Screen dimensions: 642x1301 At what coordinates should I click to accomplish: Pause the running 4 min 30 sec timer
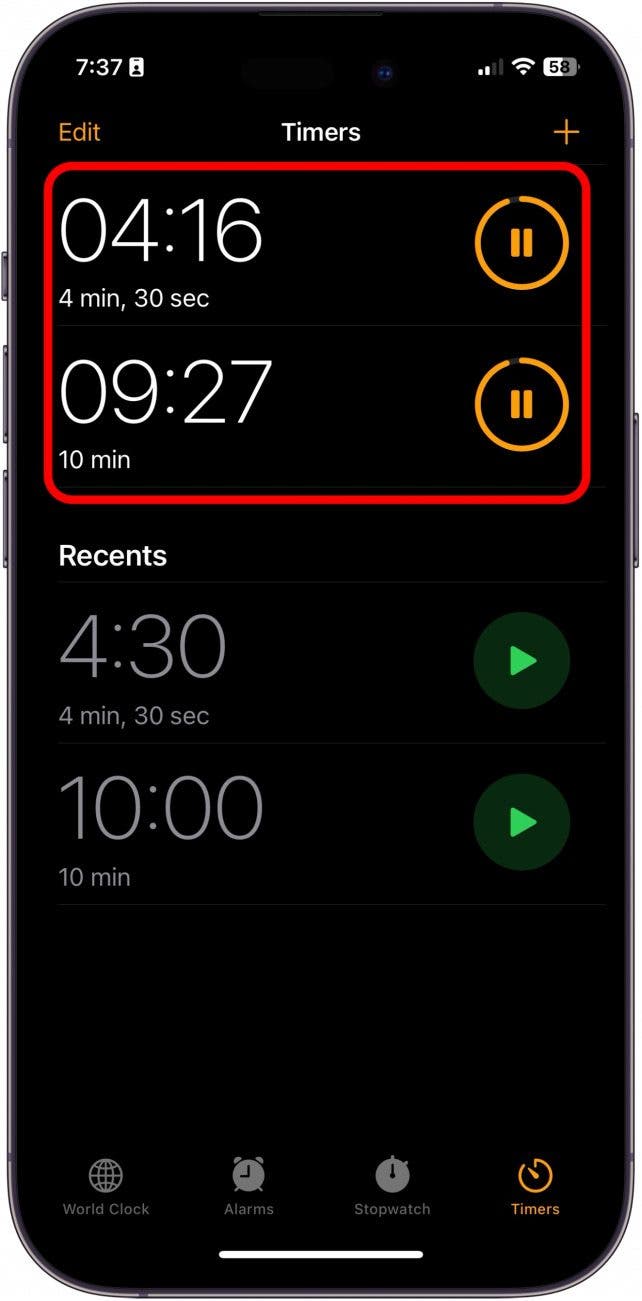point(521,243)
